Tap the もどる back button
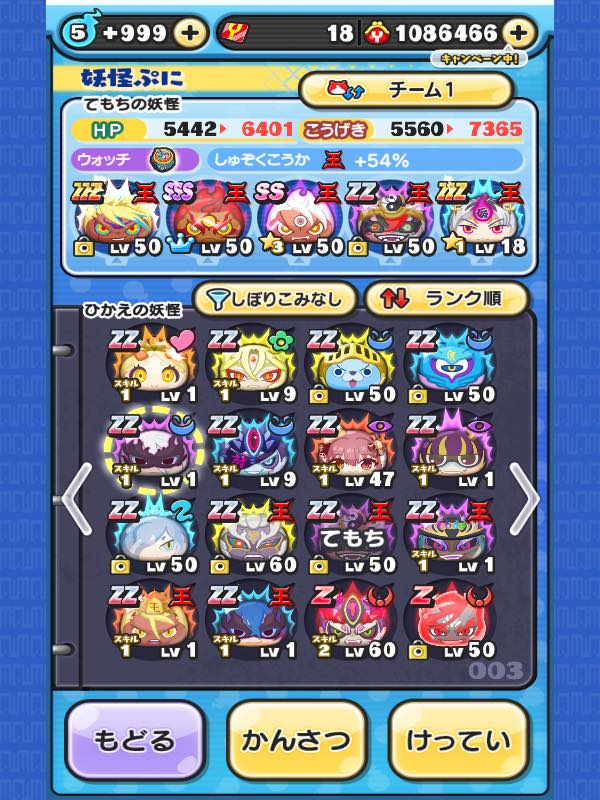Image resolution: width=600 pixels, height=800 pixels. (135, 741)
